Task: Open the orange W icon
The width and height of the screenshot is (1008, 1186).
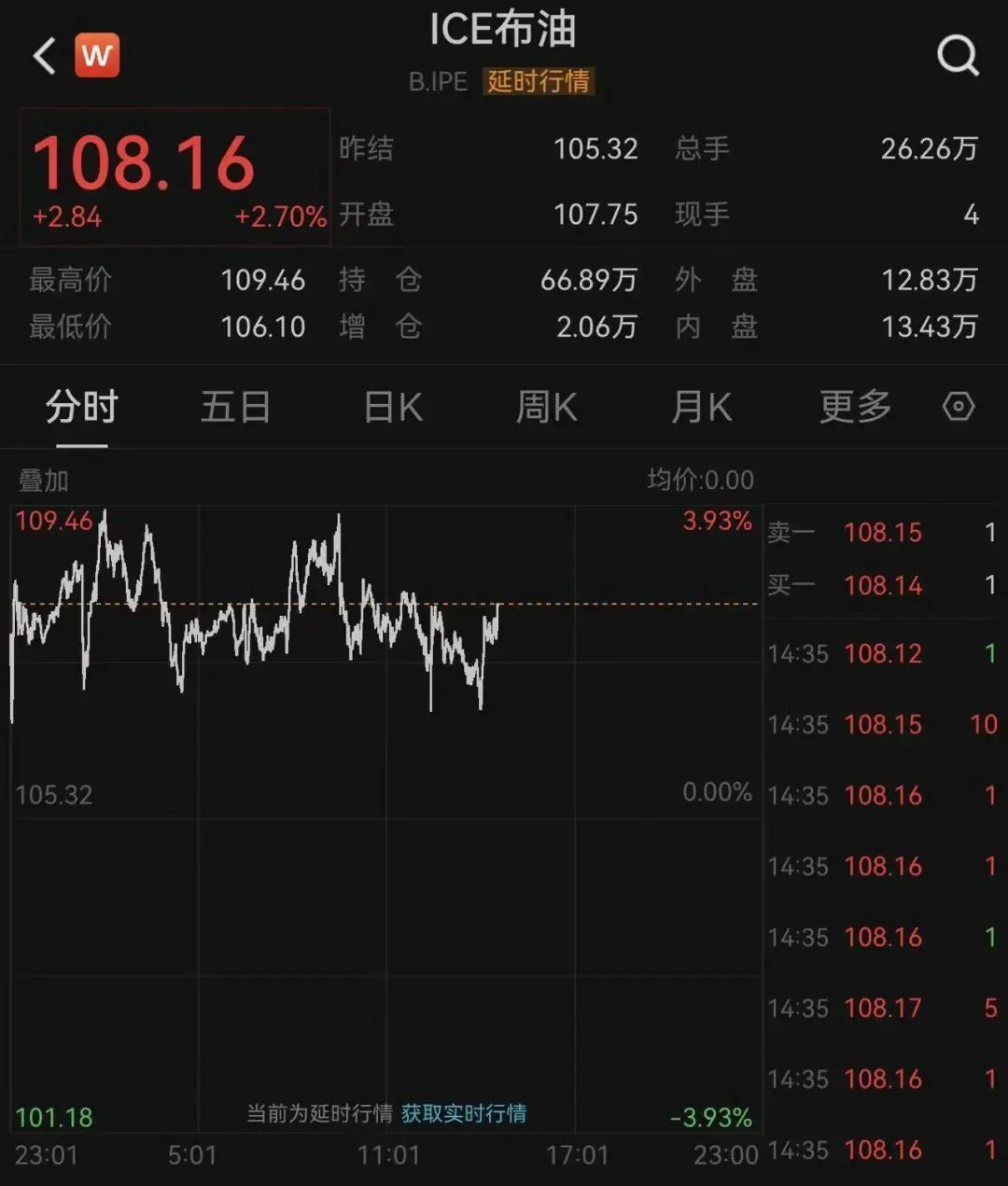Action: click(x=97, y=56)
